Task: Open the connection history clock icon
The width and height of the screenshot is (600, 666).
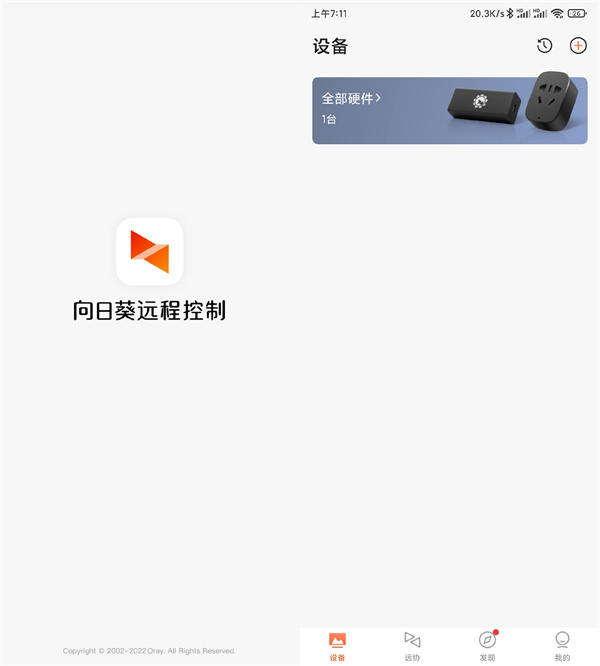Action: point(544,46)
